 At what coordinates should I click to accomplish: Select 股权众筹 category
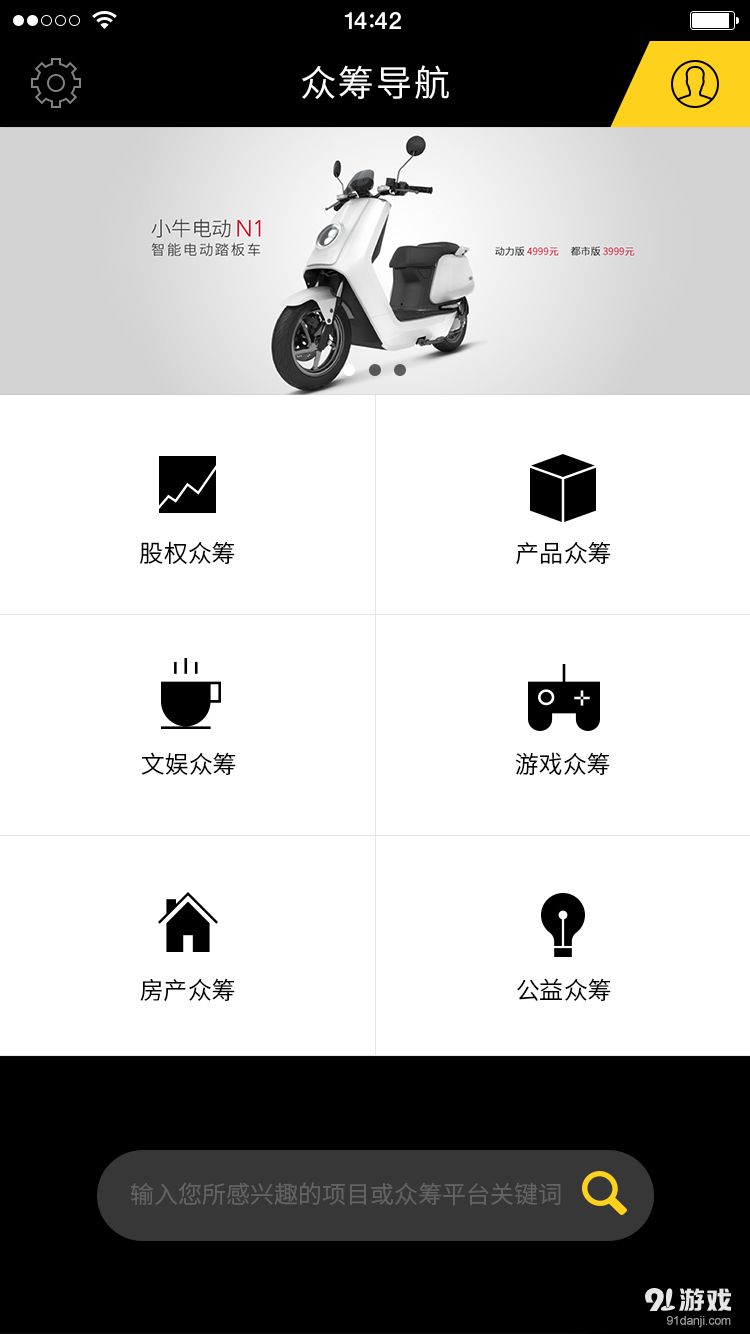(x=187, y=506)
